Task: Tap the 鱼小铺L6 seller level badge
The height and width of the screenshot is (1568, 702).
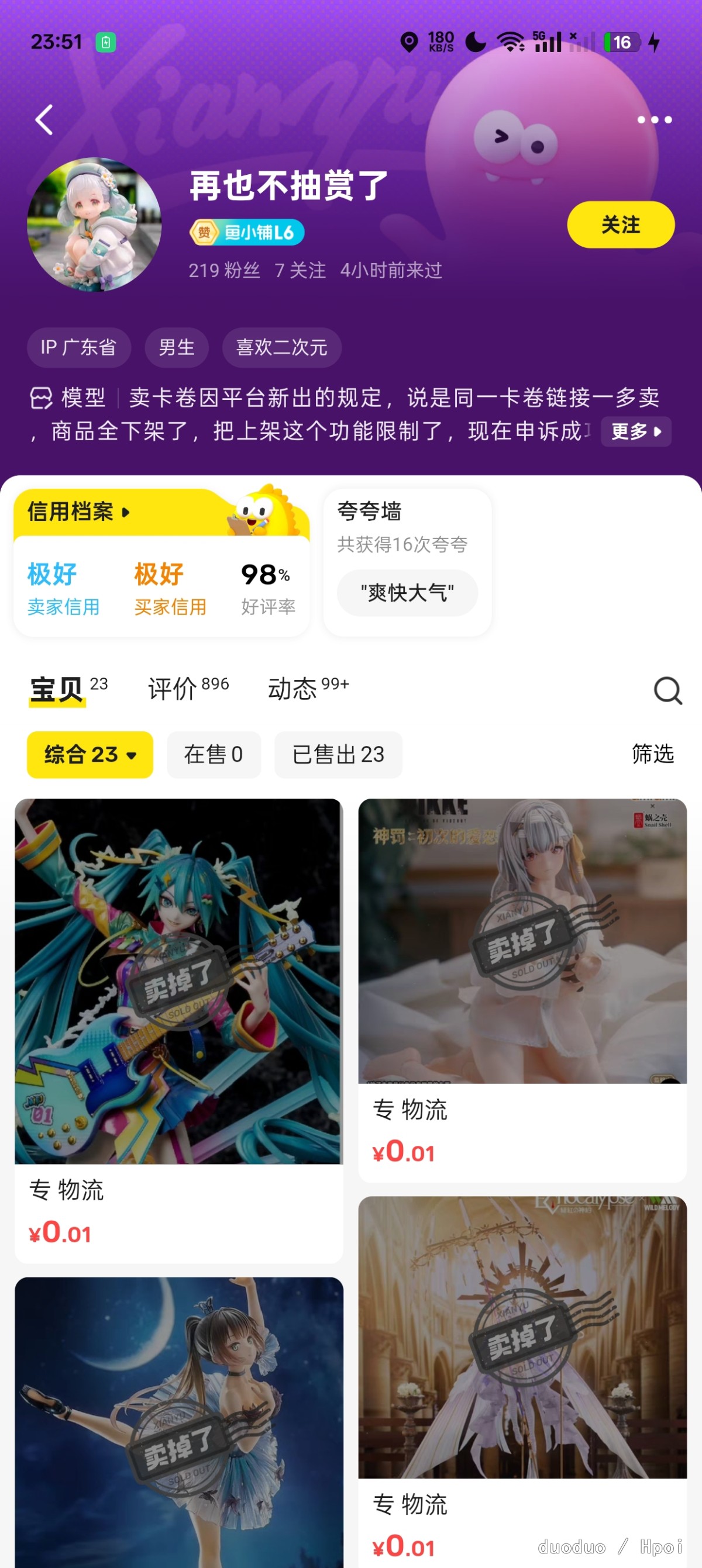Action: click(x=247, y=232)
